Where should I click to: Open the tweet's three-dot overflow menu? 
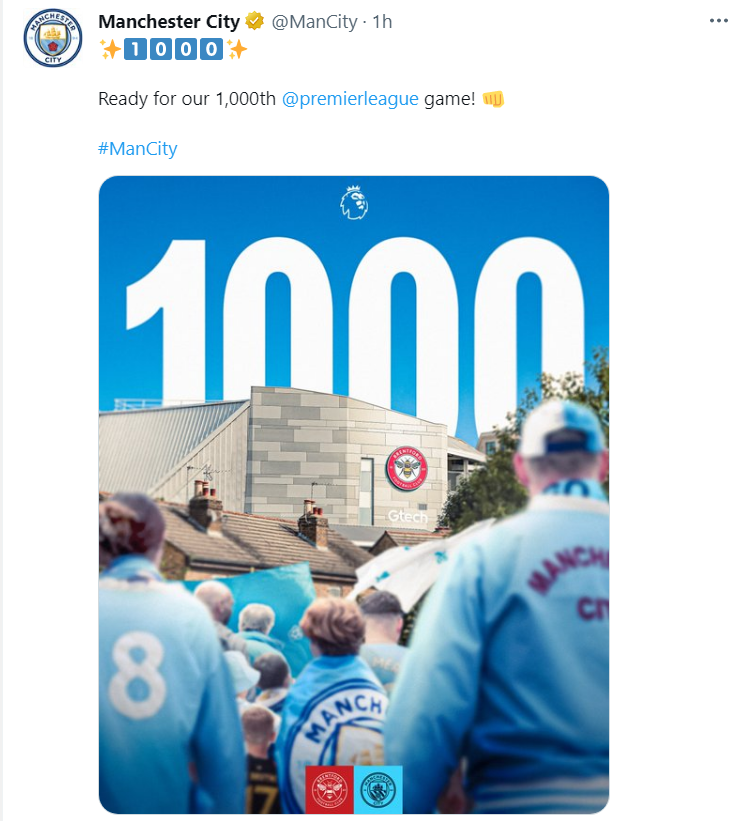[719, 21]
